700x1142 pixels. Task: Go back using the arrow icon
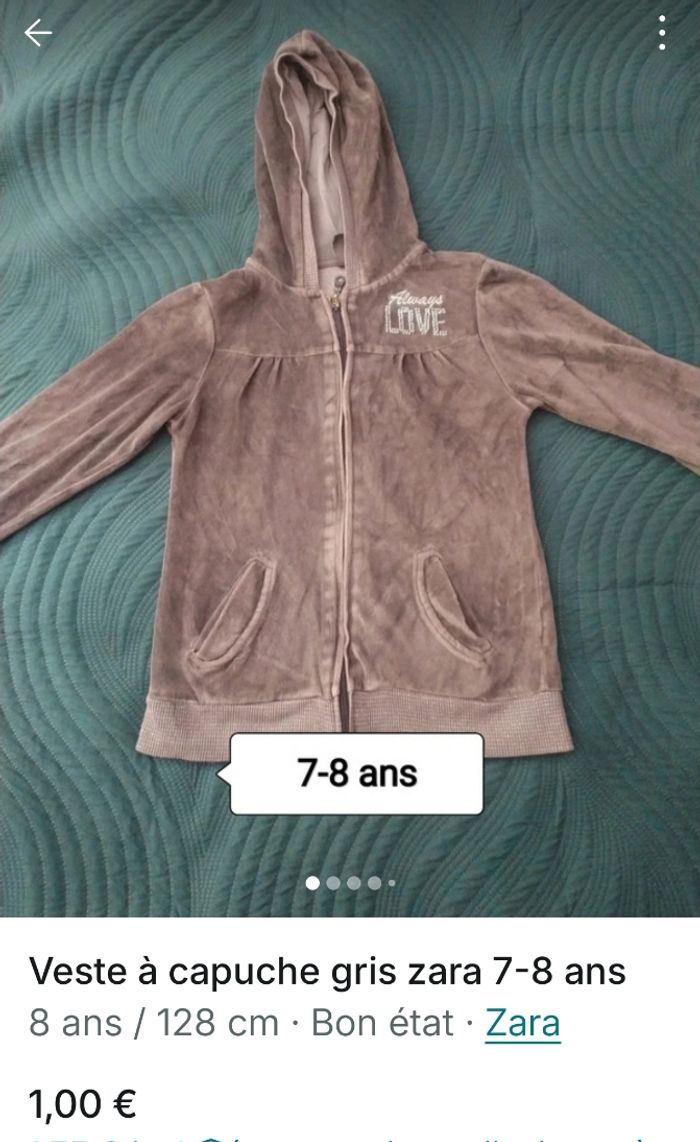(x=38, y=33)
